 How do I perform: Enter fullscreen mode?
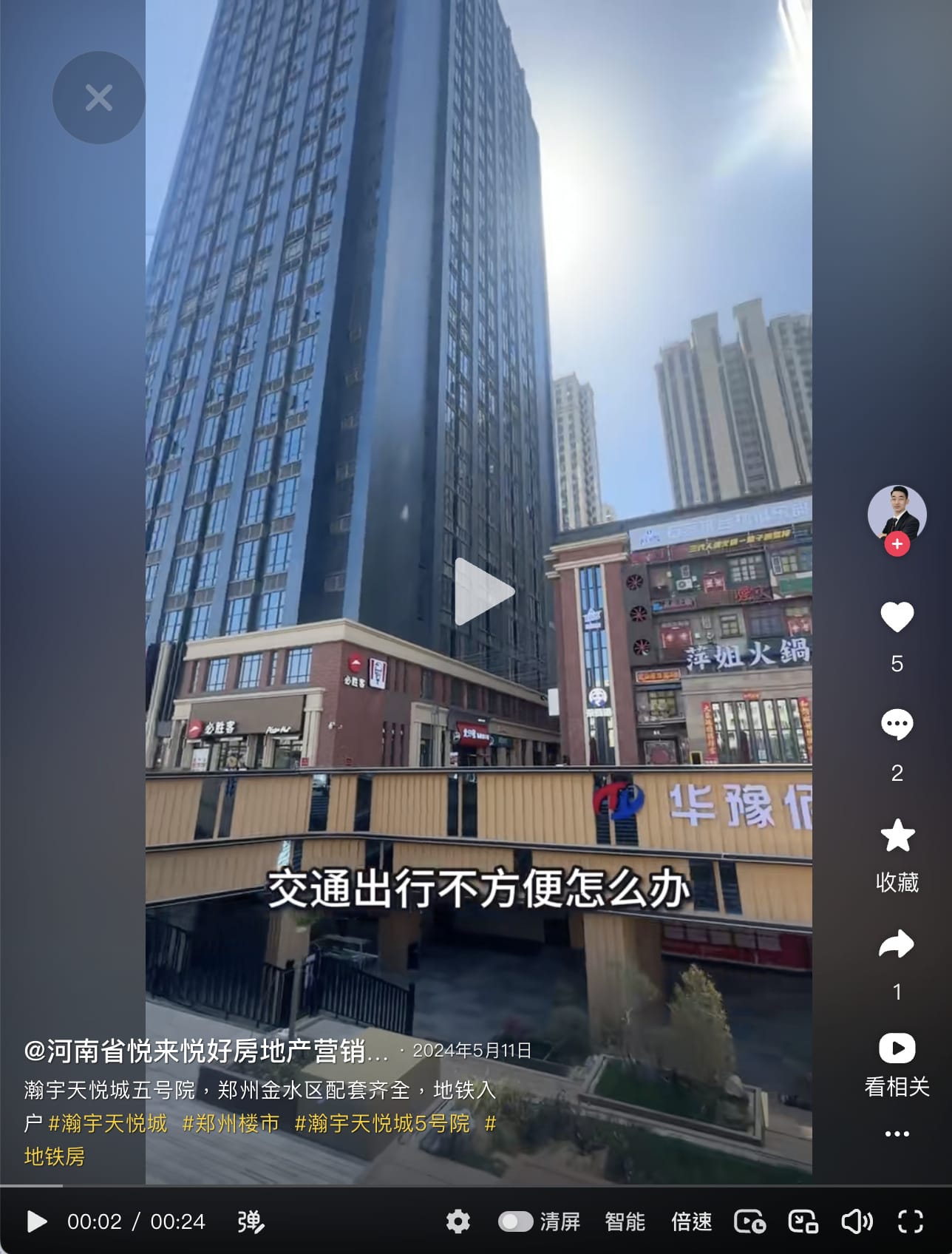click(910, 1221)
